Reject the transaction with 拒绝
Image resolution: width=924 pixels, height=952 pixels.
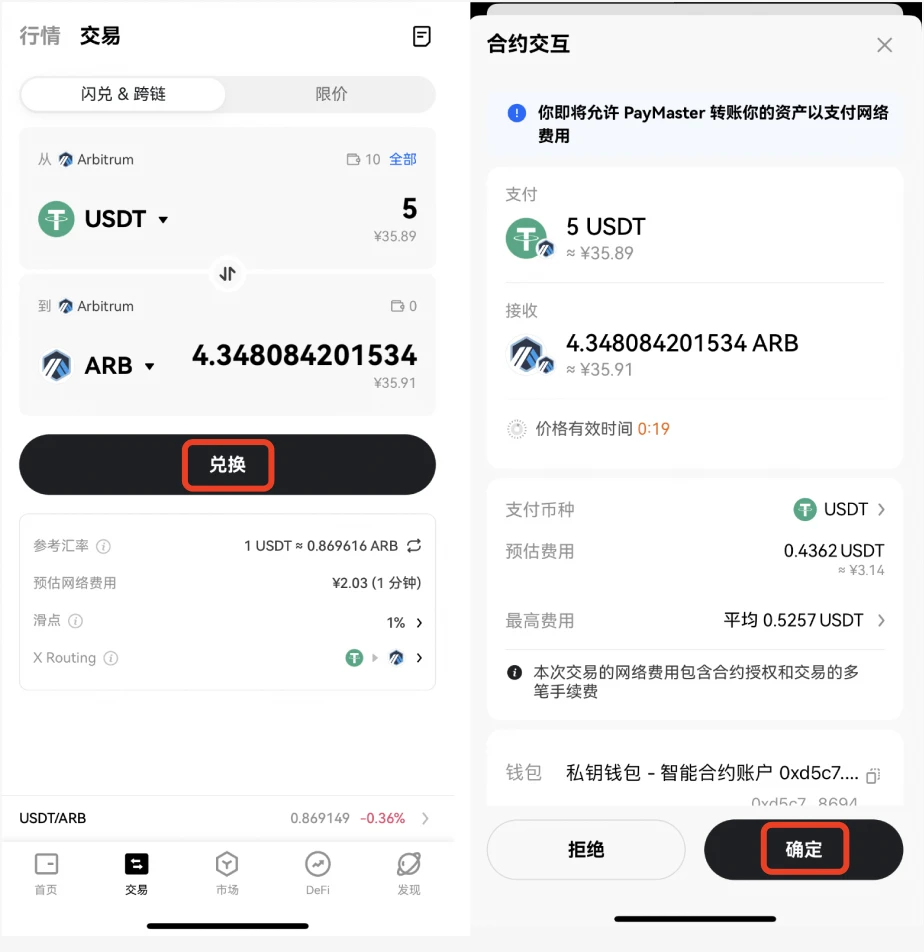pos(585,849)
